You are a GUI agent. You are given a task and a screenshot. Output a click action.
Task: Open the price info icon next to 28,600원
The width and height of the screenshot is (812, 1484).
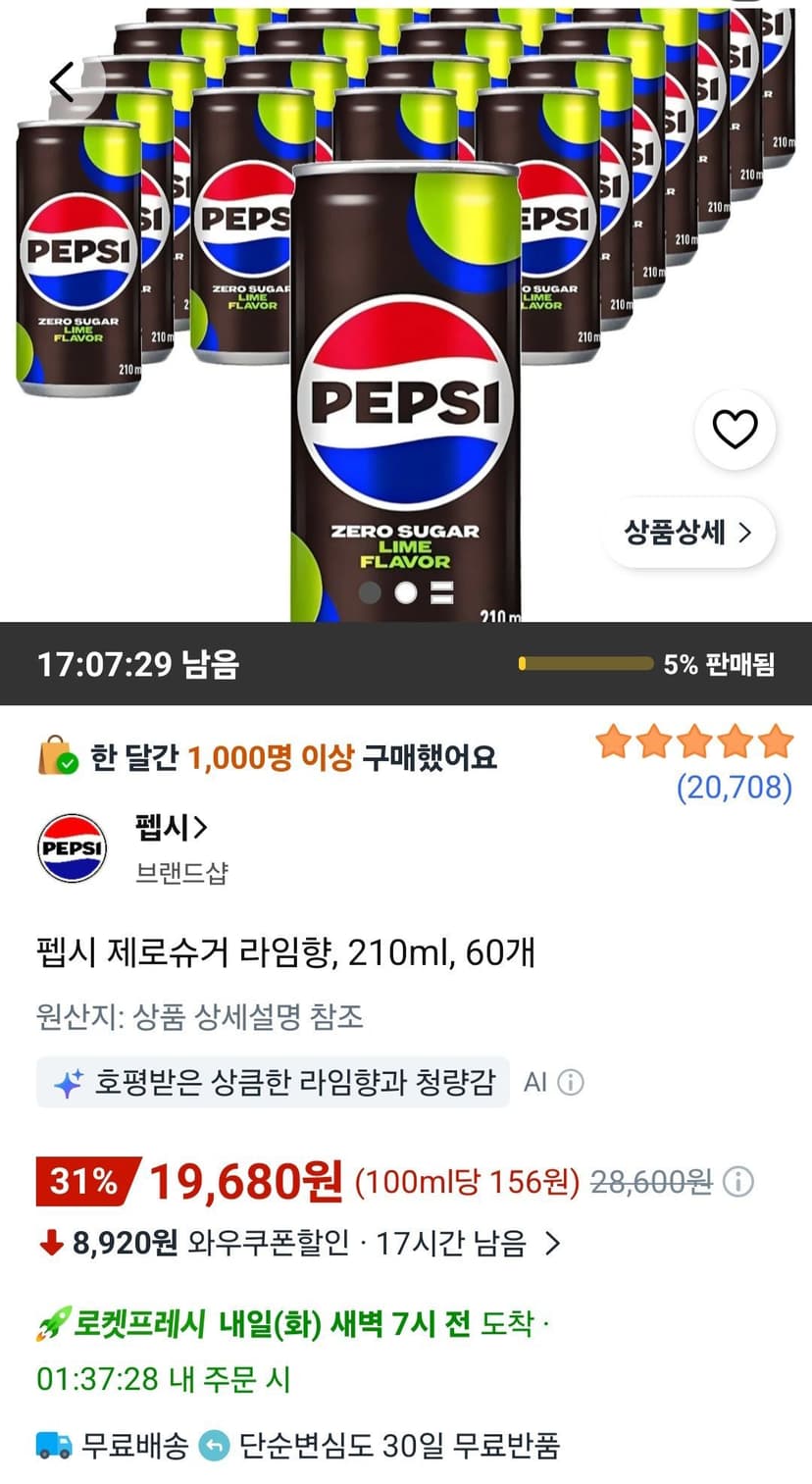point(737,1181)
